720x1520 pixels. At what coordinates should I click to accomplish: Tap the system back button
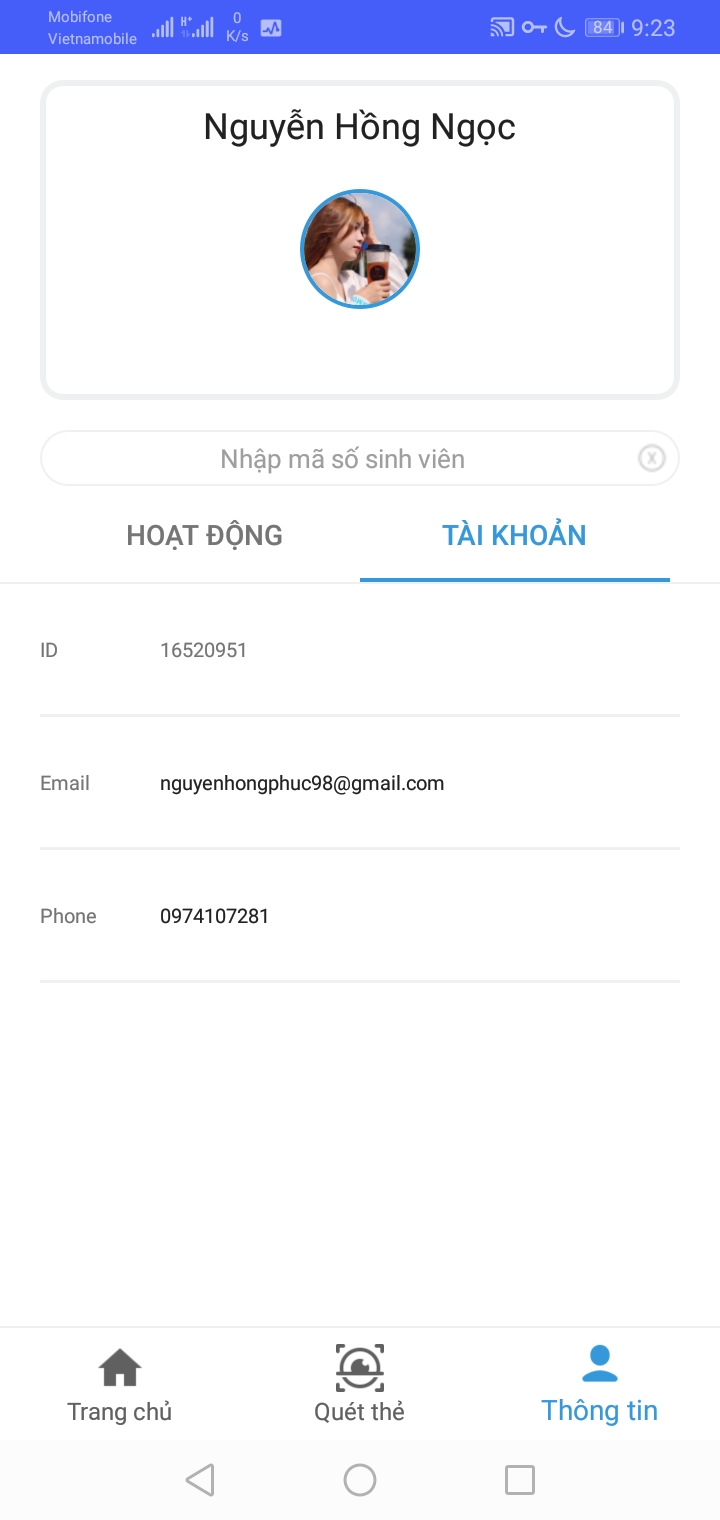click(x=200, y=1479)
